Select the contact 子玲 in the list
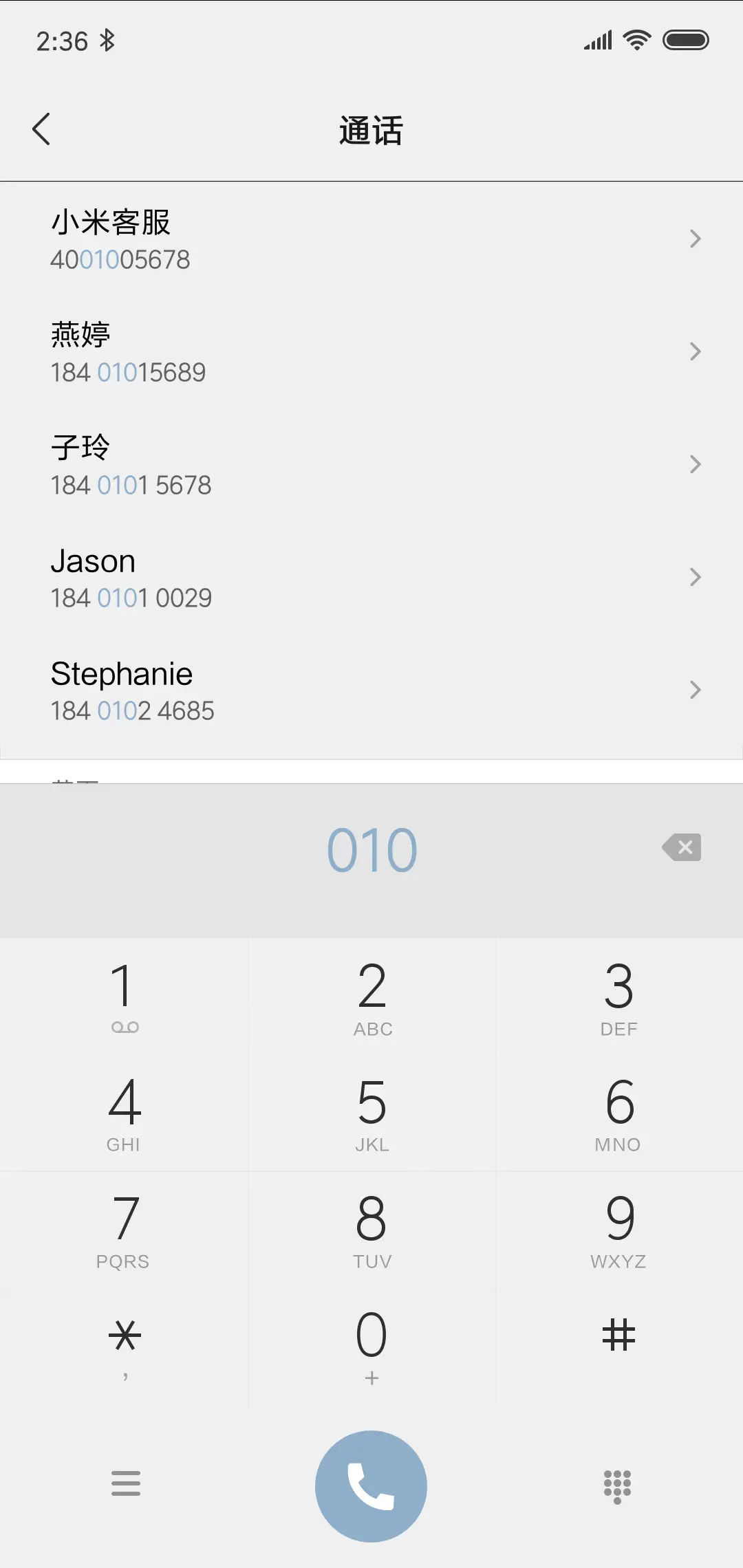The width and height of the screenshot is (743, 1568). [x=275, y=464]
